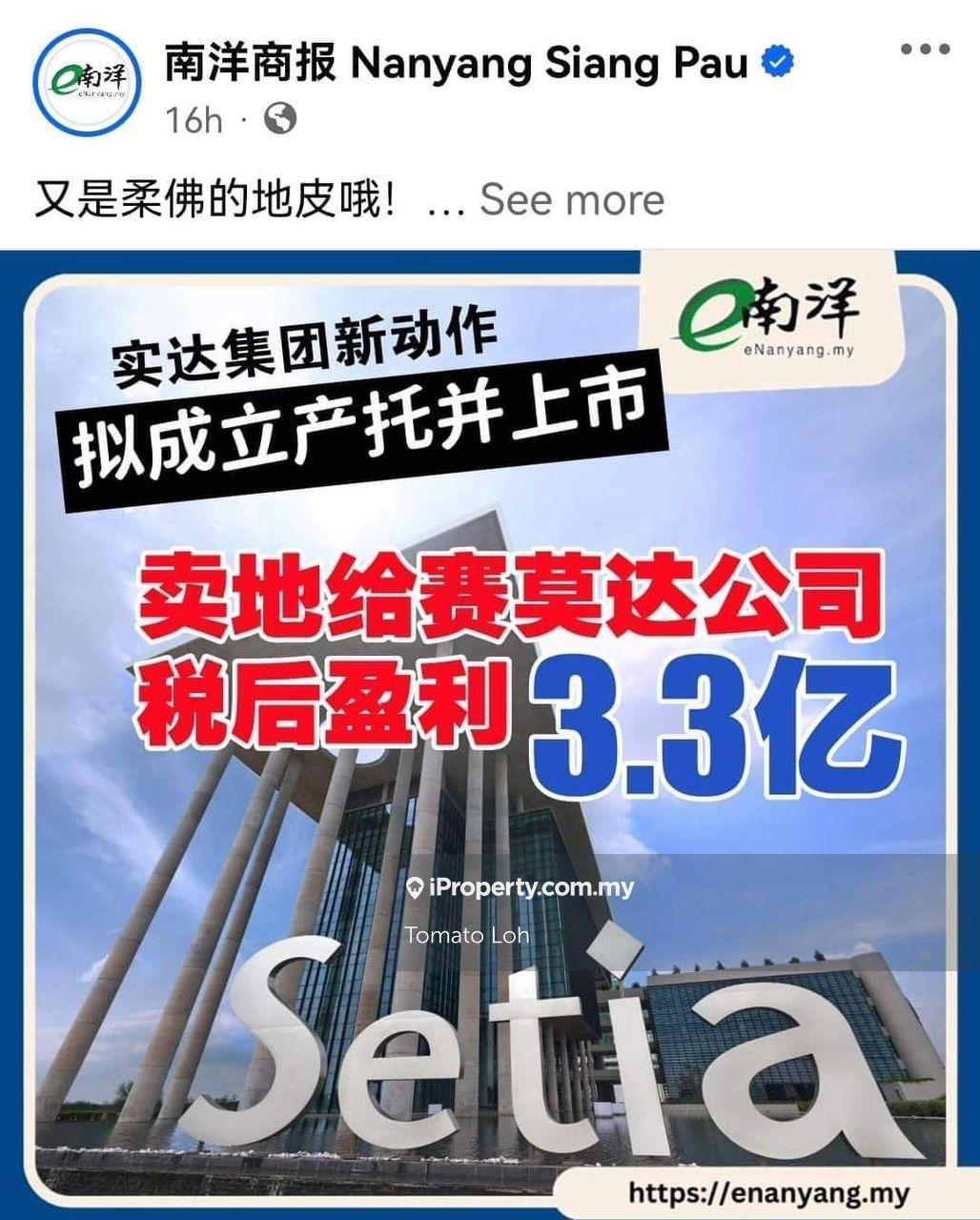Expand the caption with See more
Image resolution: width=980 pixels, height=1220 pixels.
point(571,200)
